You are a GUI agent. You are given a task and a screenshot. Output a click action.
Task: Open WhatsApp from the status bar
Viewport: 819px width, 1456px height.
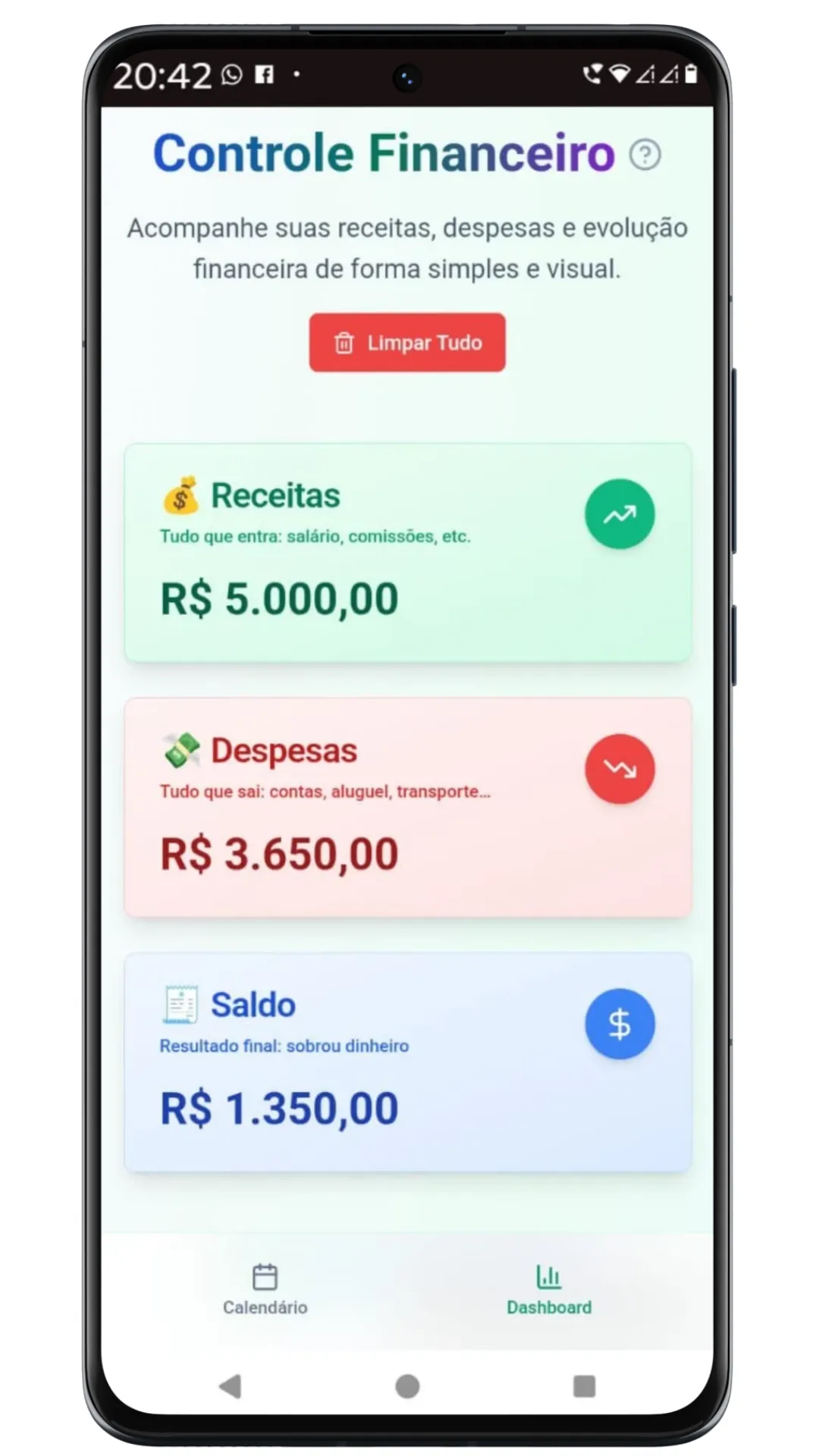pyautogui.click(x=230, y=75)
